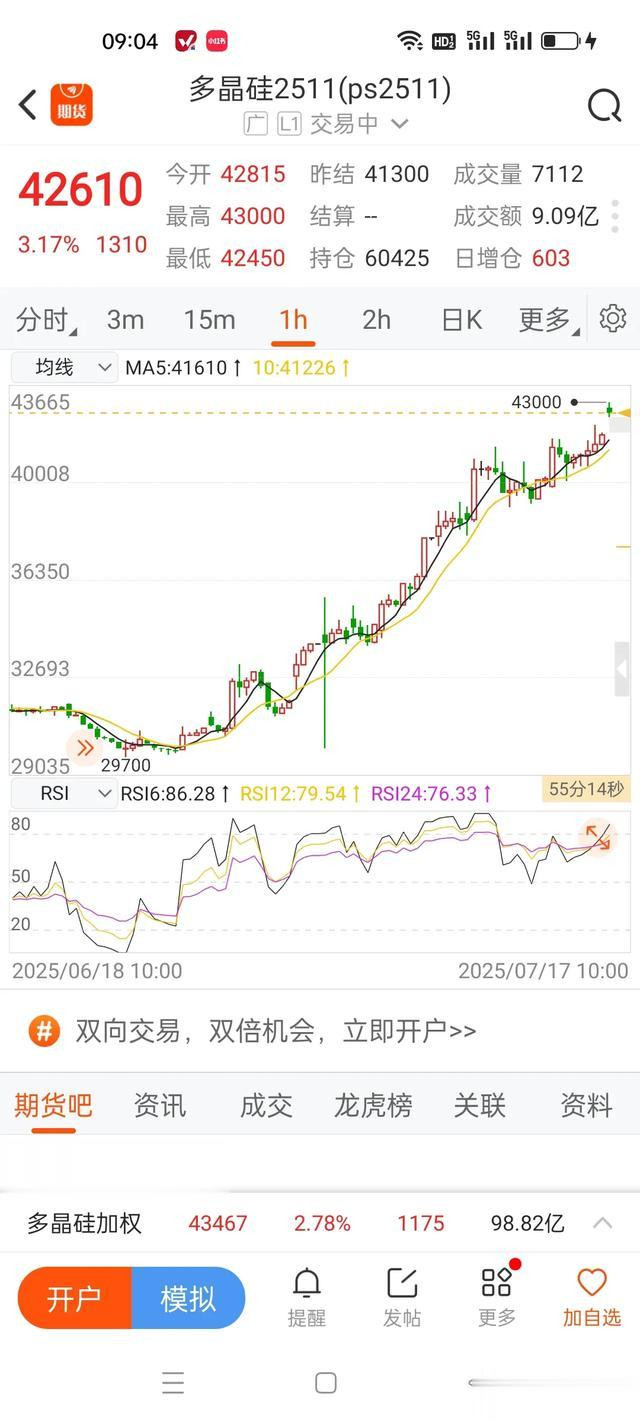The width and height of the screenshot is (640, 1422).
Task: Set a price alert with 提醒
Action: [x=307, y=1298]
